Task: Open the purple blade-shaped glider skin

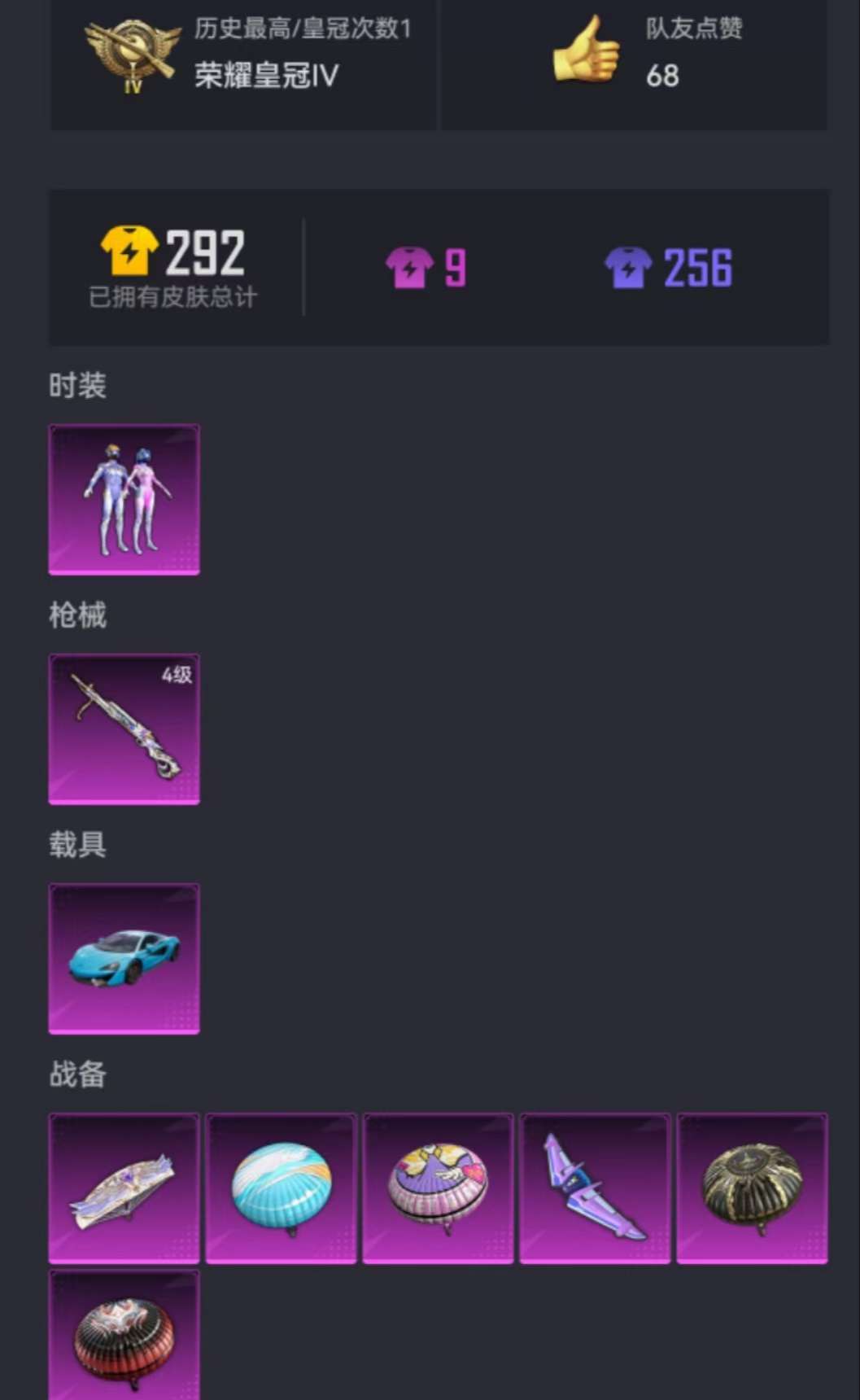Action: click(595, 1188)
